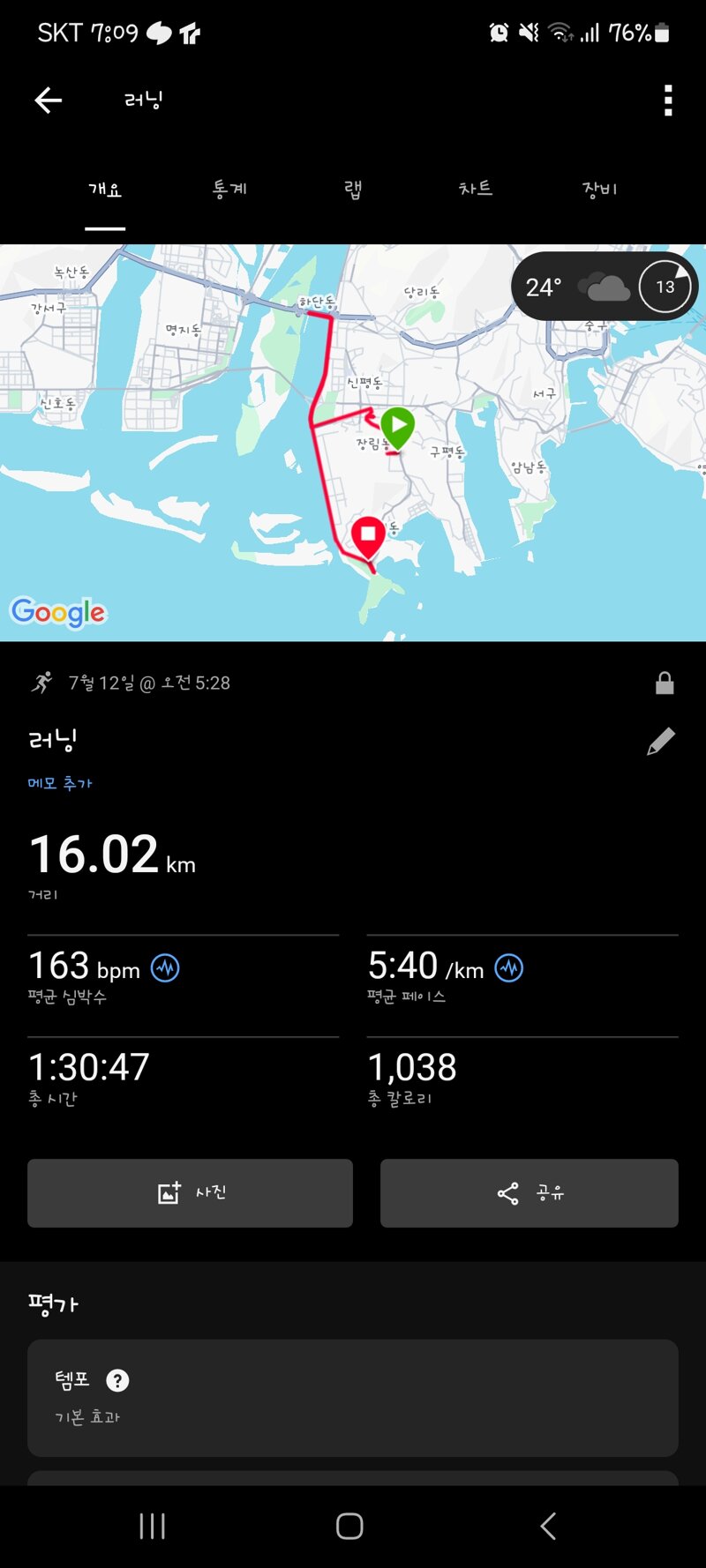Go back using the top-left arrow

(x=48, y=101)
